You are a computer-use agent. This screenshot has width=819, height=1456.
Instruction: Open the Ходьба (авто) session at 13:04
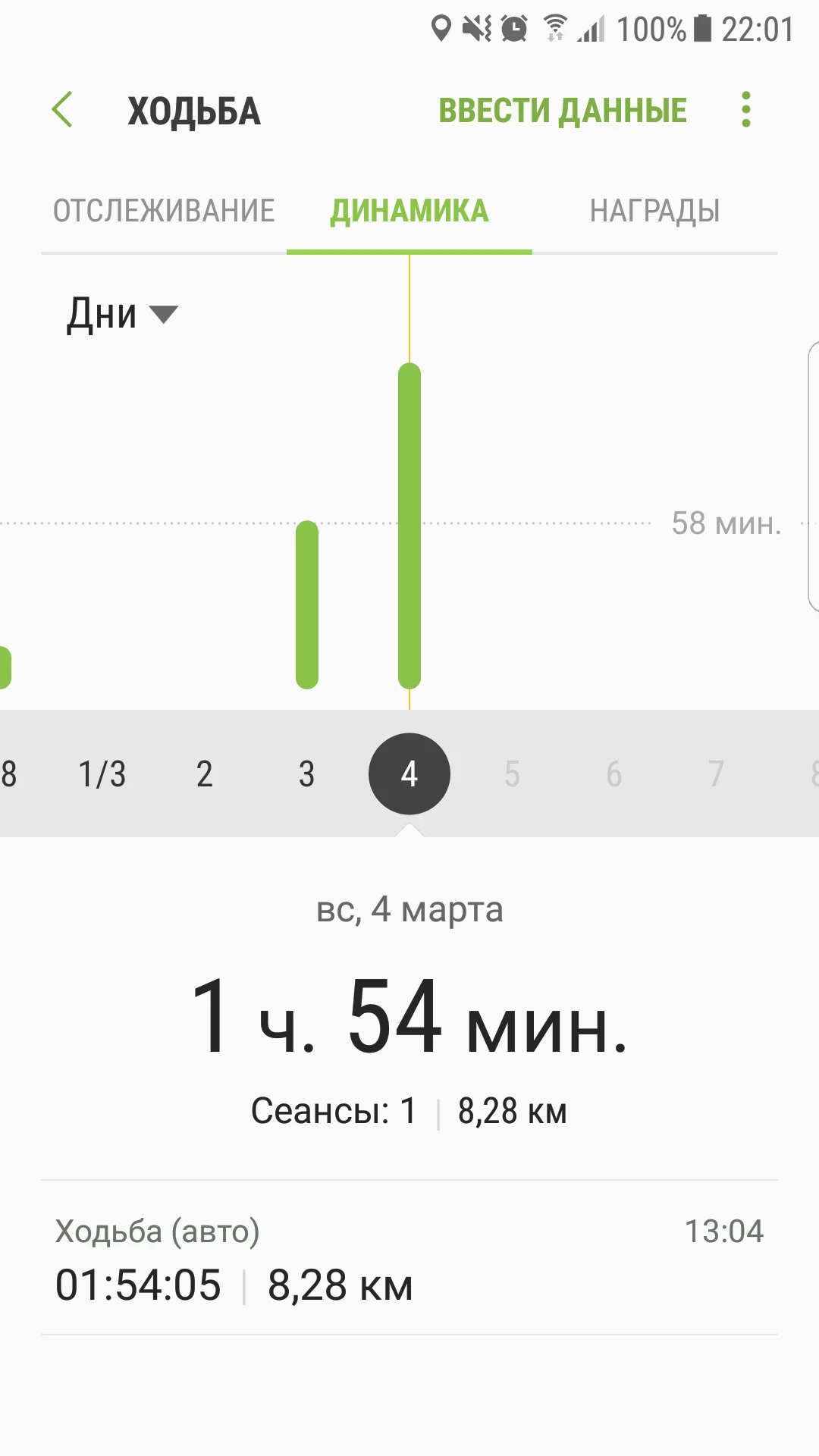409,1257
